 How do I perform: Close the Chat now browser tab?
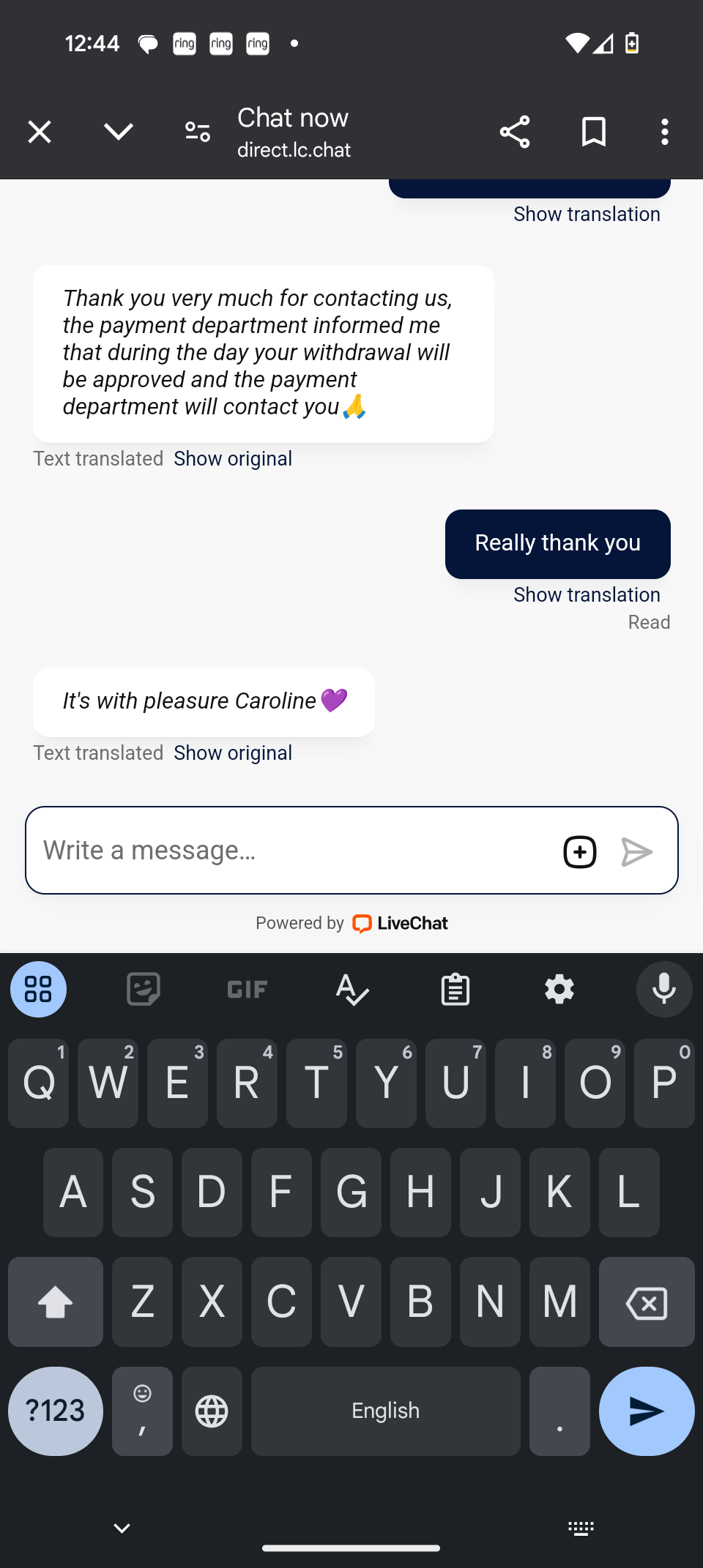pyautogui.click(x=40, y=132)
